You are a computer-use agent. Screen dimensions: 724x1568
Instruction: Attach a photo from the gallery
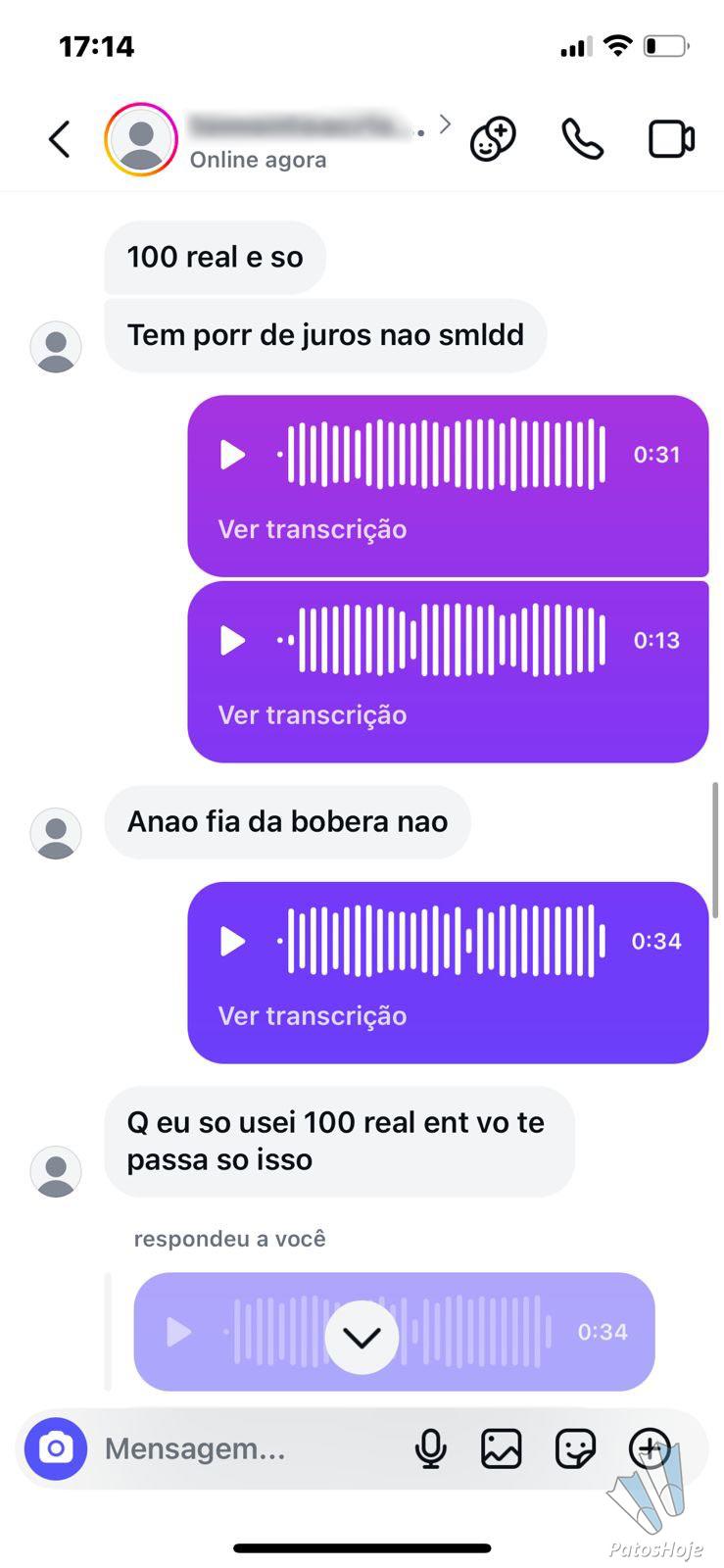click(x=501, y=1448)
